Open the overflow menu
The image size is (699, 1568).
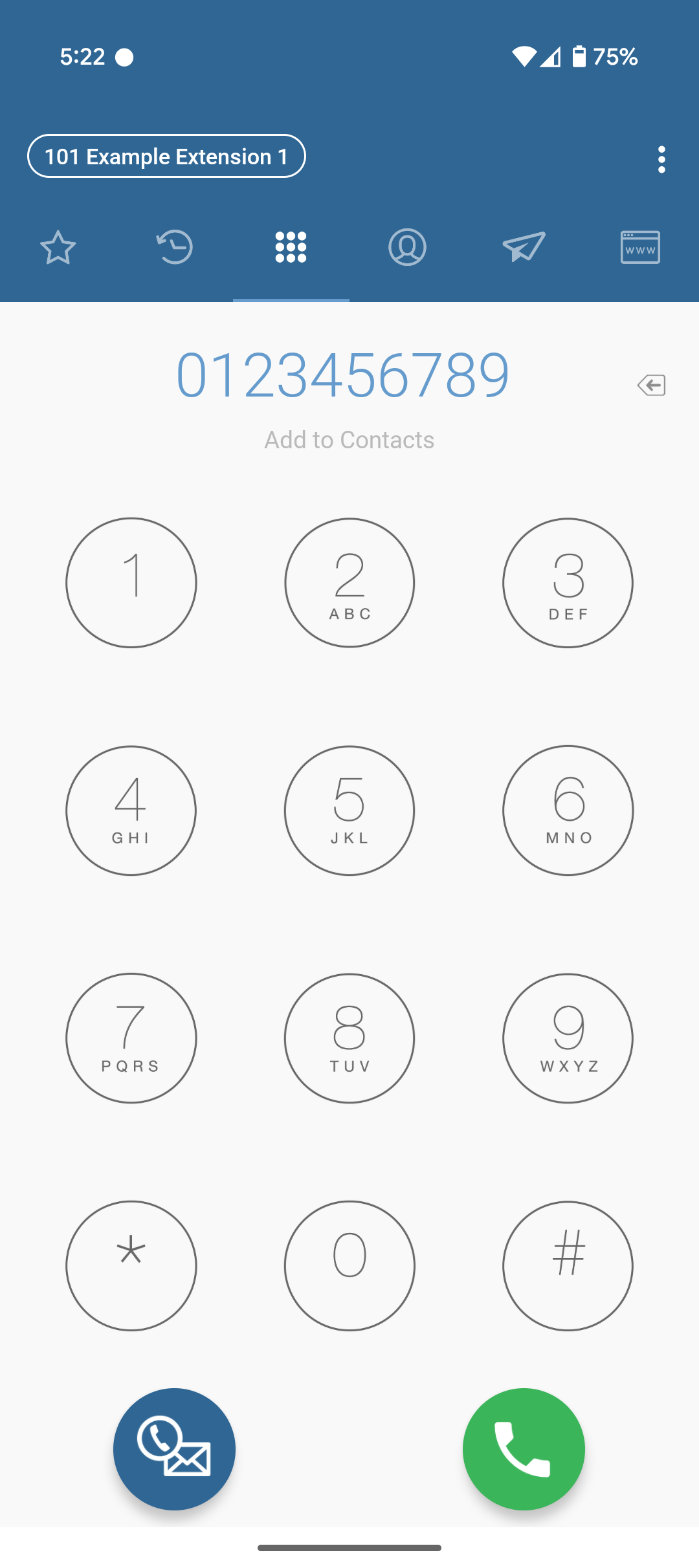click(x=661, y=159)
